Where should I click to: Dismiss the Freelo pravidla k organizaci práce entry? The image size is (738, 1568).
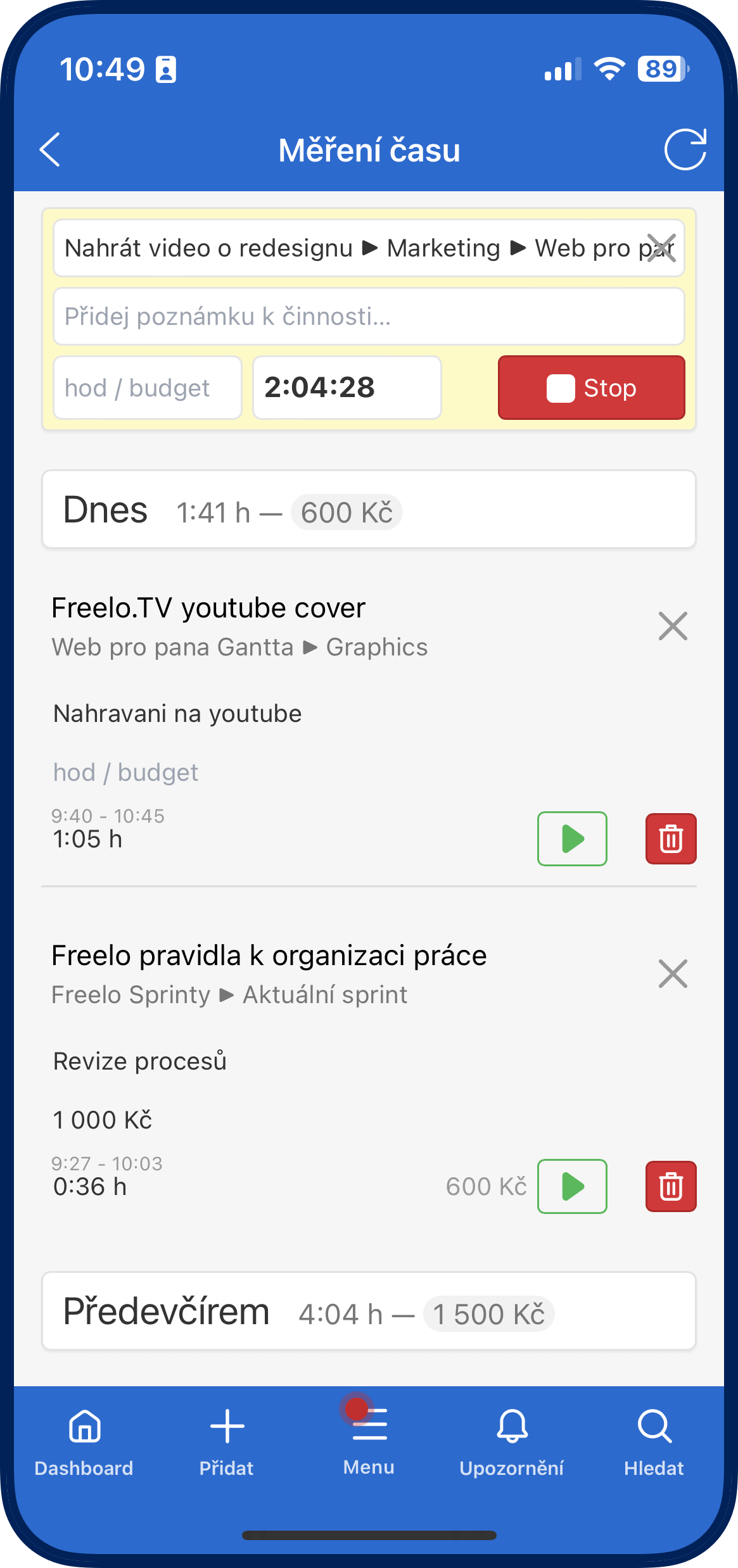click(x=673, y=974)
